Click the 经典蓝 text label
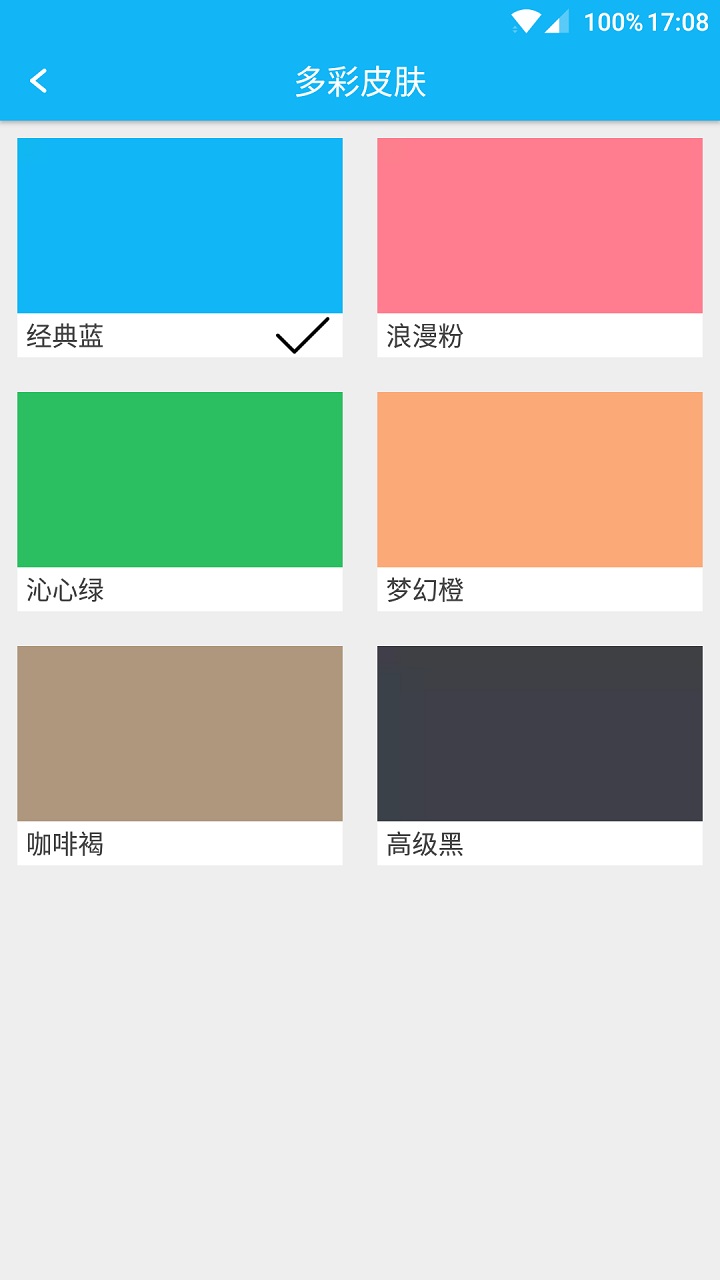Viewport: 720px width, 1280px height. click(64, 338)
